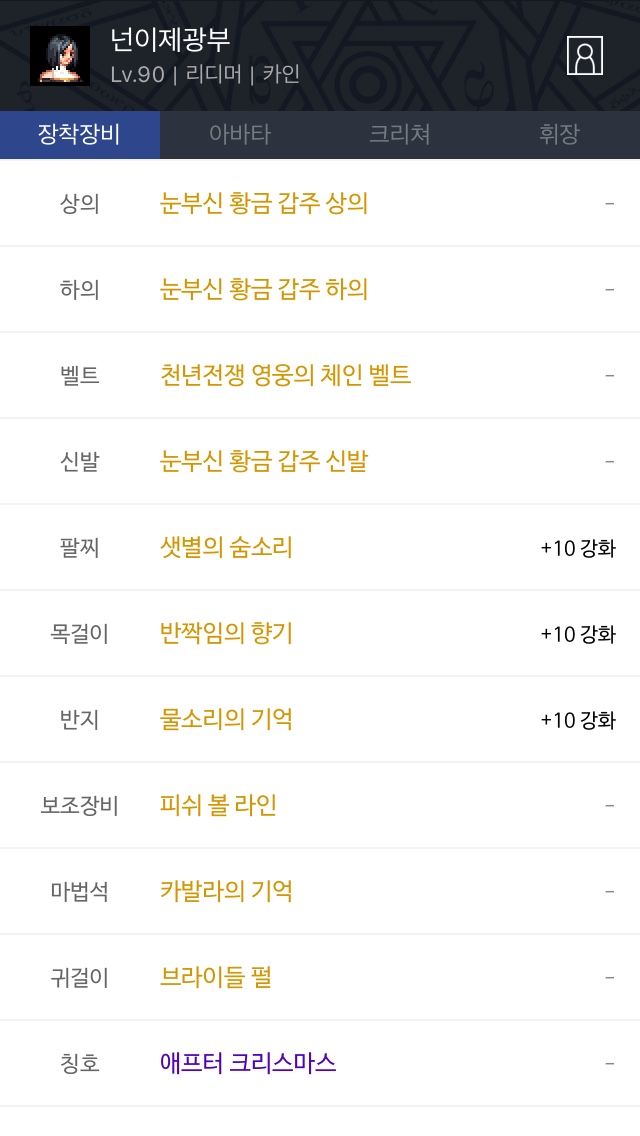Open 애프터 크리스마스 title item
Viewport: 640px width, 1136px height.
pos(248,1063)
